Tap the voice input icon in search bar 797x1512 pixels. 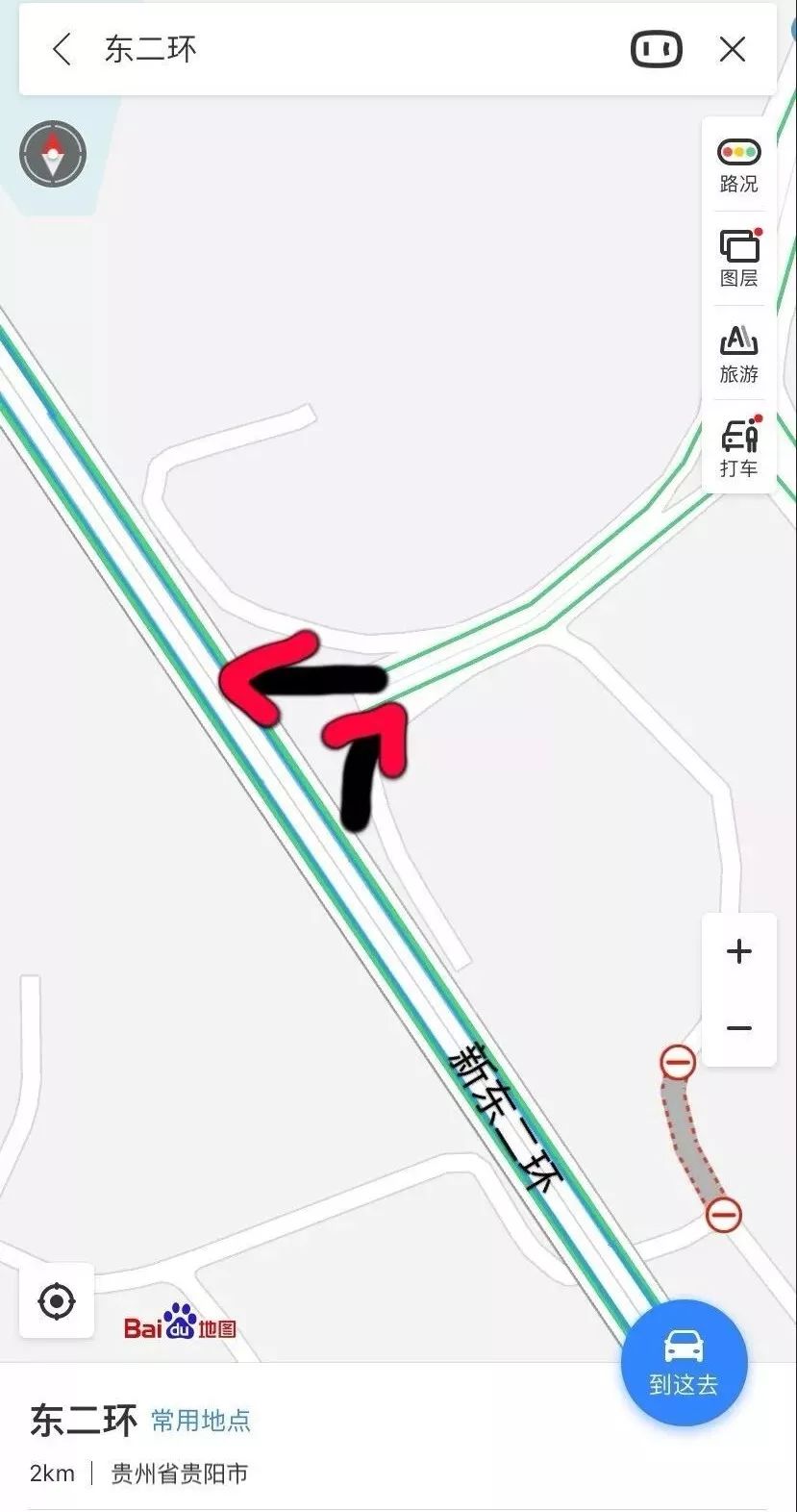point(655,49)
